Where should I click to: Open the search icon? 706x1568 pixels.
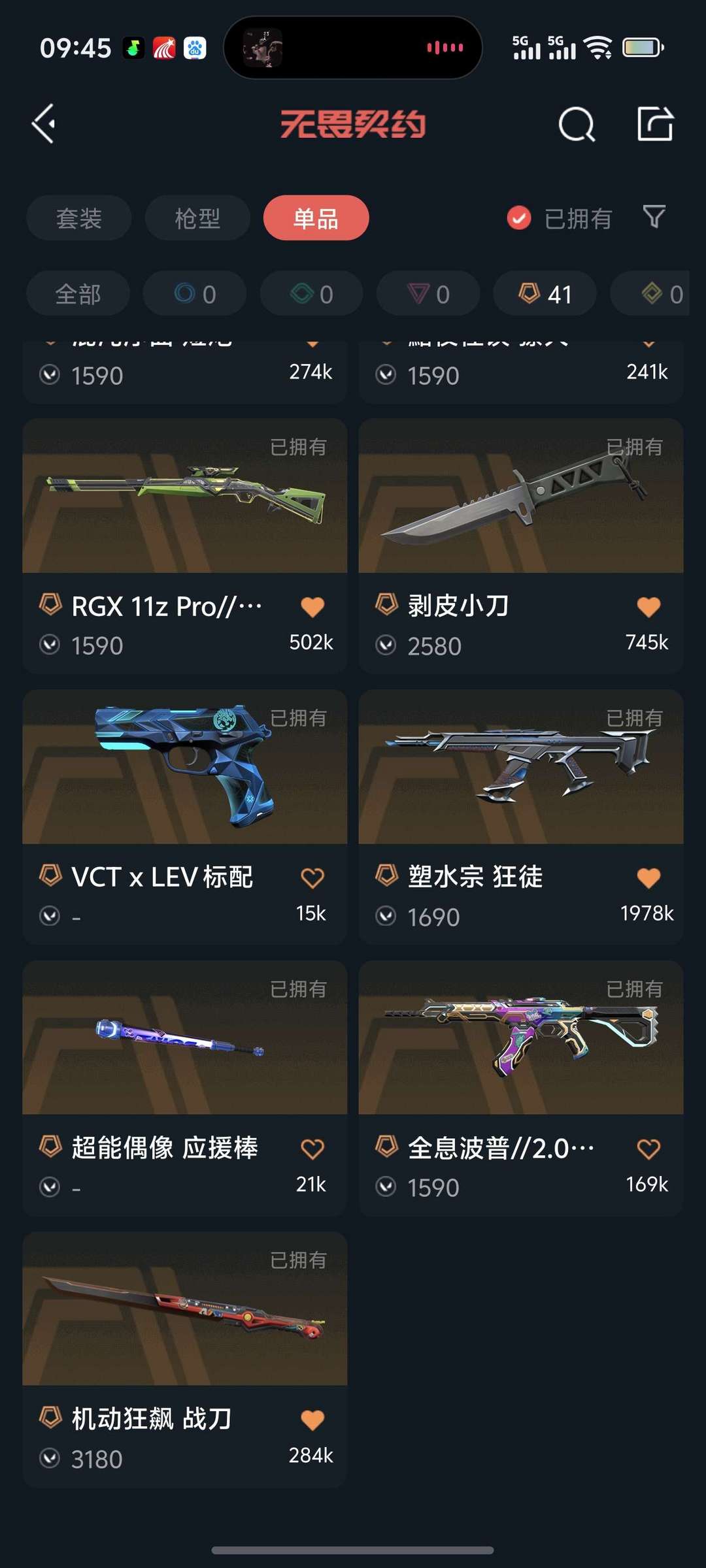[577, 124]
